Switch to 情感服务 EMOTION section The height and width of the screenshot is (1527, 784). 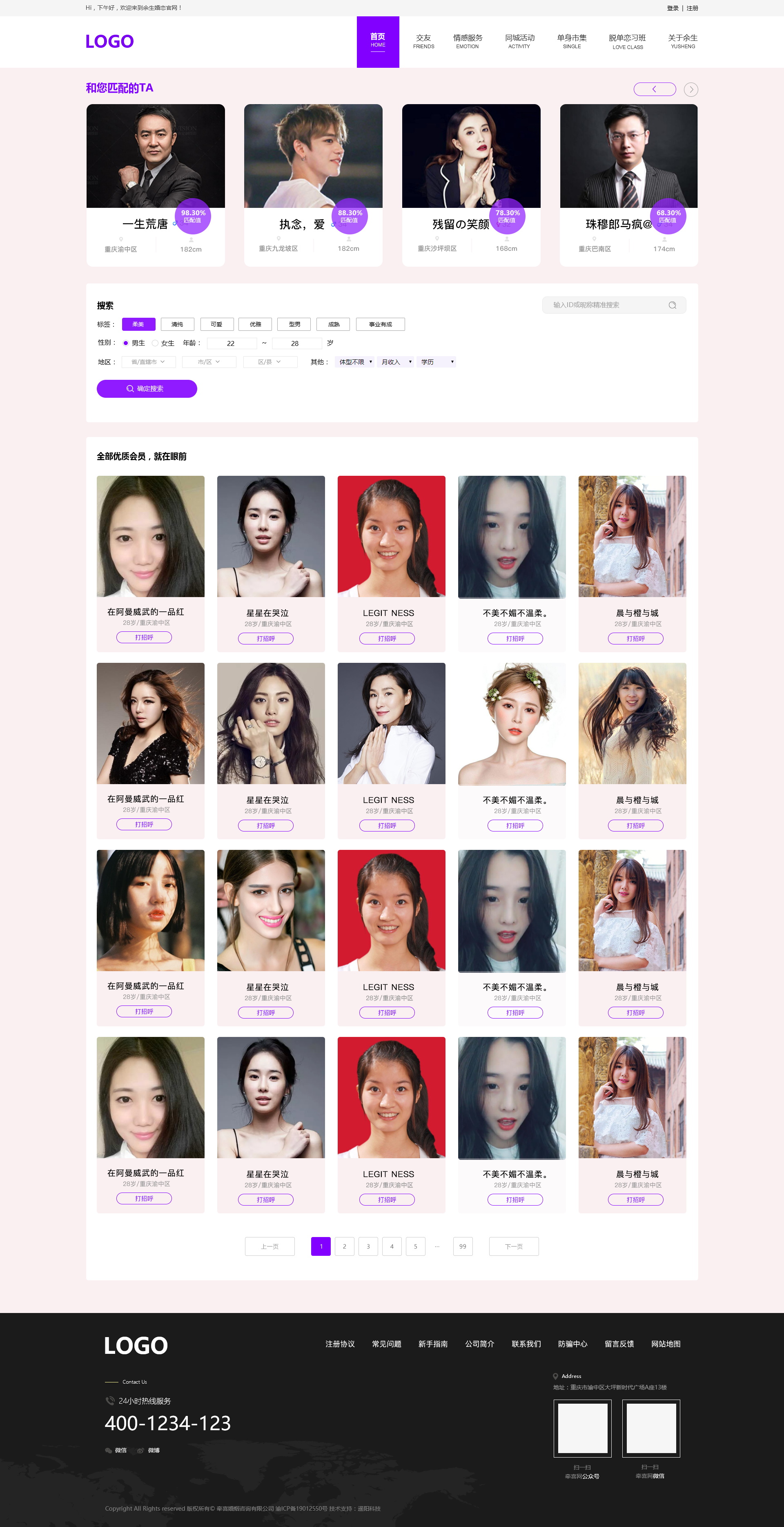pos(468,42)
